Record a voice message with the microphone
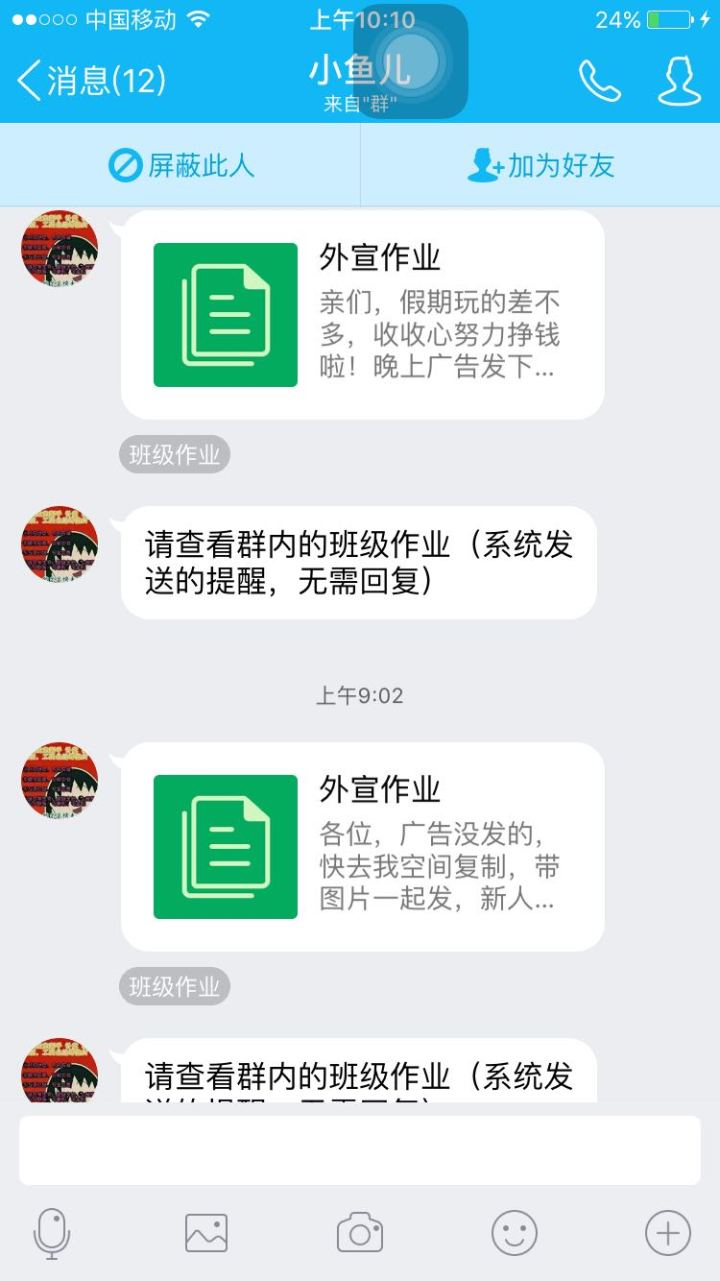This screenshot has width=720, height=1281. (x=52, y=1233)
